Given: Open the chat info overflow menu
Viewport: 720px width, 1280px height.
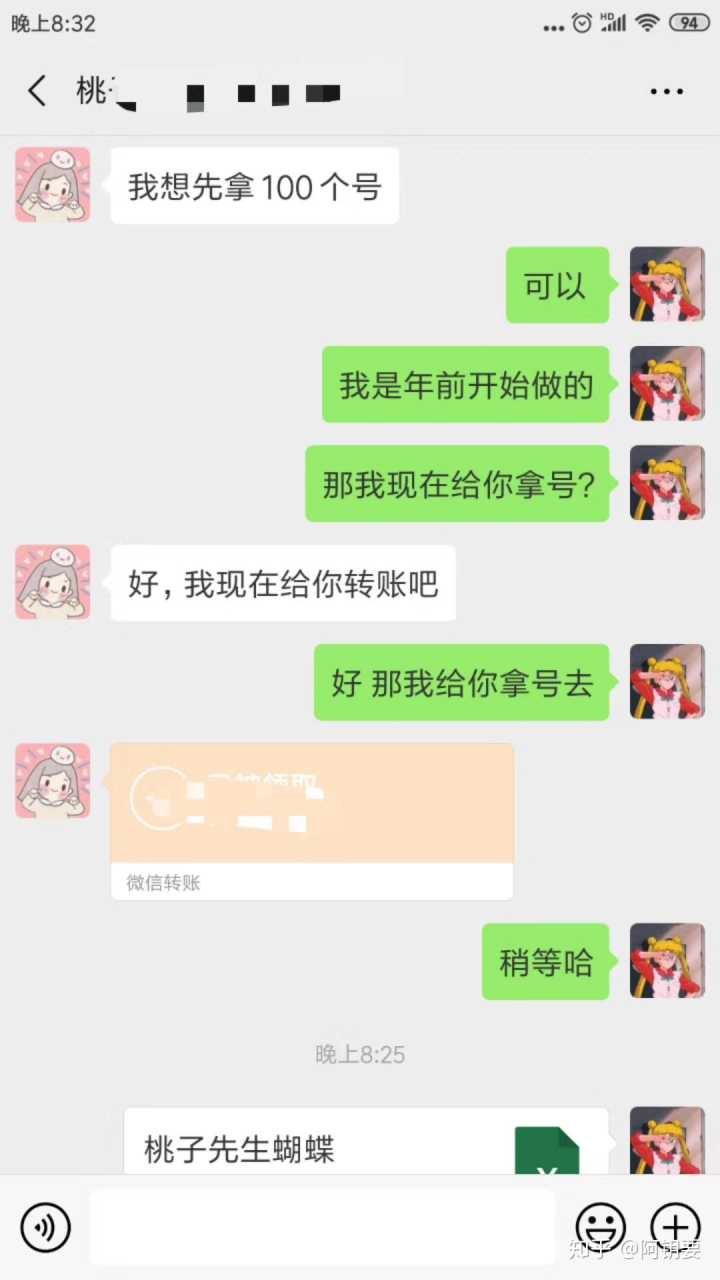Looking at the screenshot, I should [x=666, y=92].
